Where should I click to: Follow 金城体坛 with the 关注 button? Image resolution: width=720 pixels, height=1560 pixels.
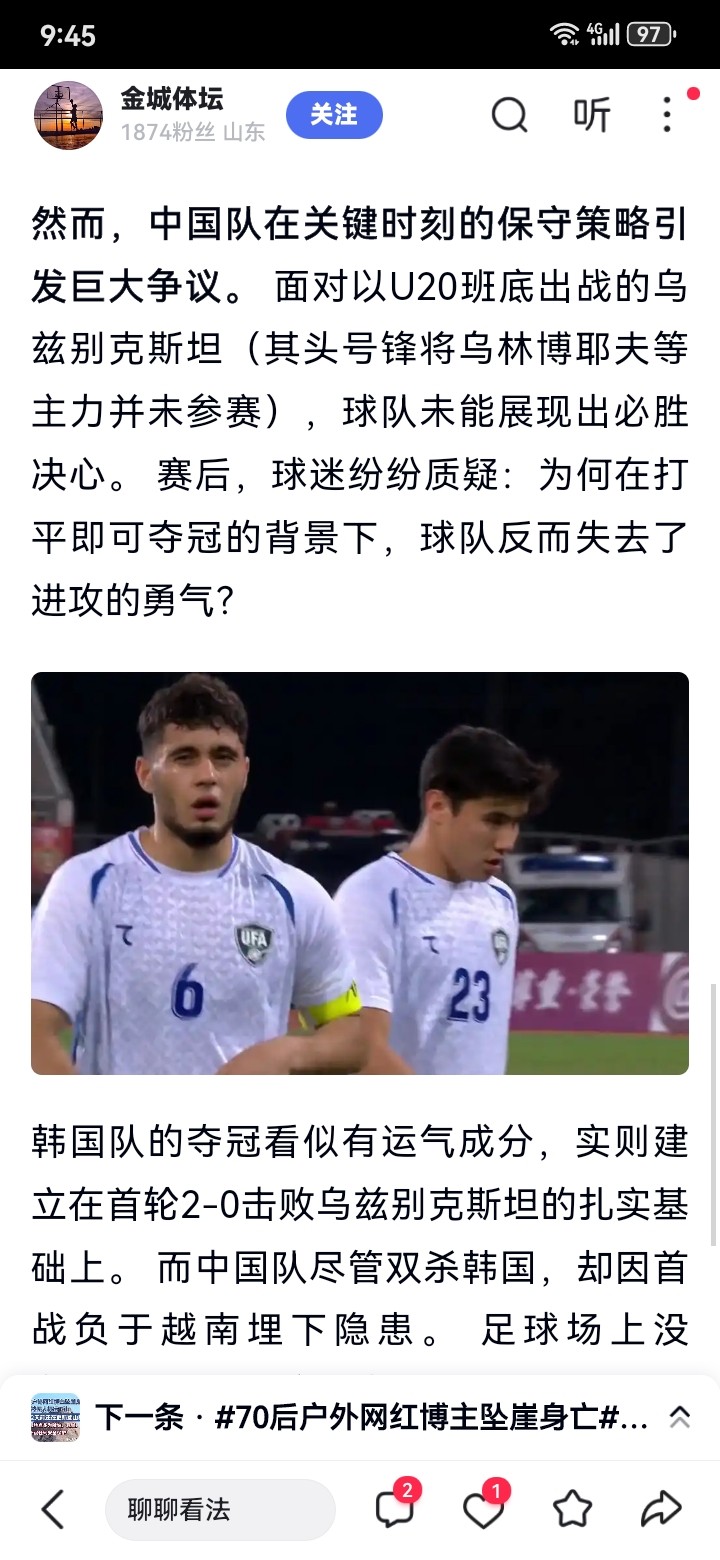pyautogui.click(x=334, y=115)
